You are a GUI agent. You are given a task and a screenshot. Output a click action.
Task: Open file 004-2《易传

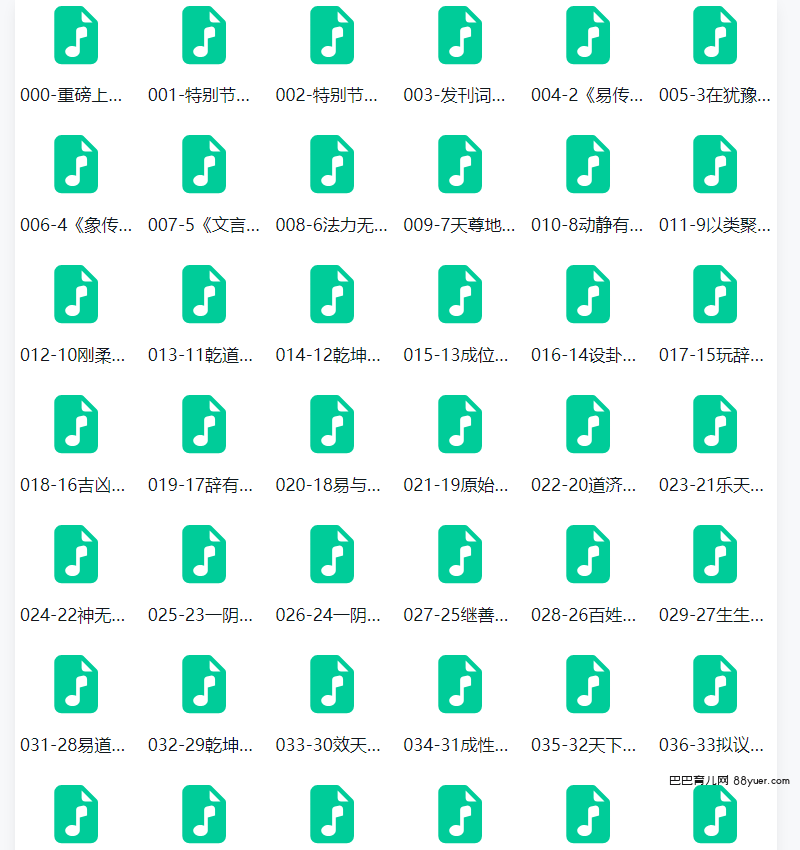click(x=588, y=35)
